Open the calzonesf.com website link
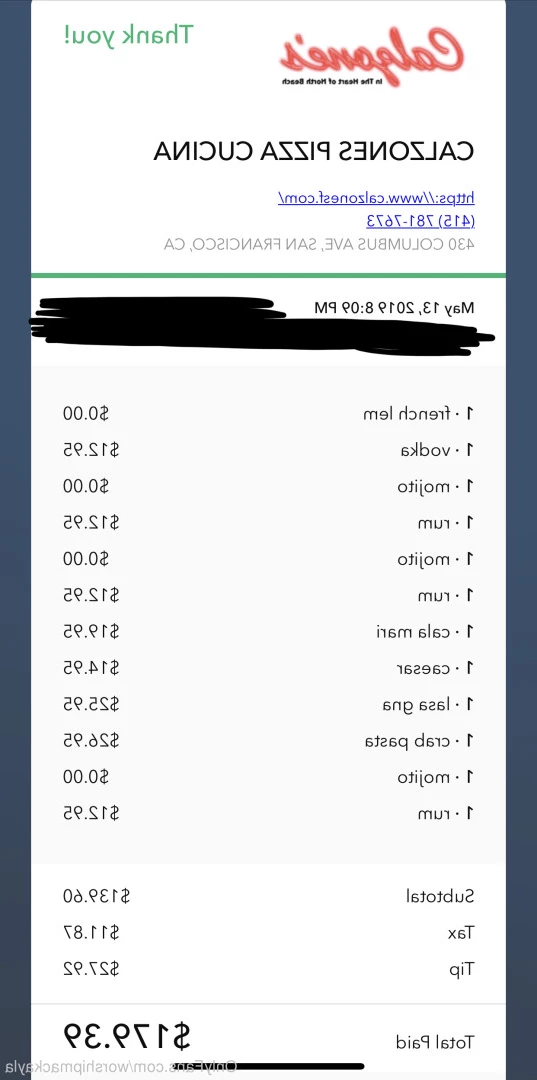Image resolution: width=537 pixels, height=1080 pixels. coord(377,198)
